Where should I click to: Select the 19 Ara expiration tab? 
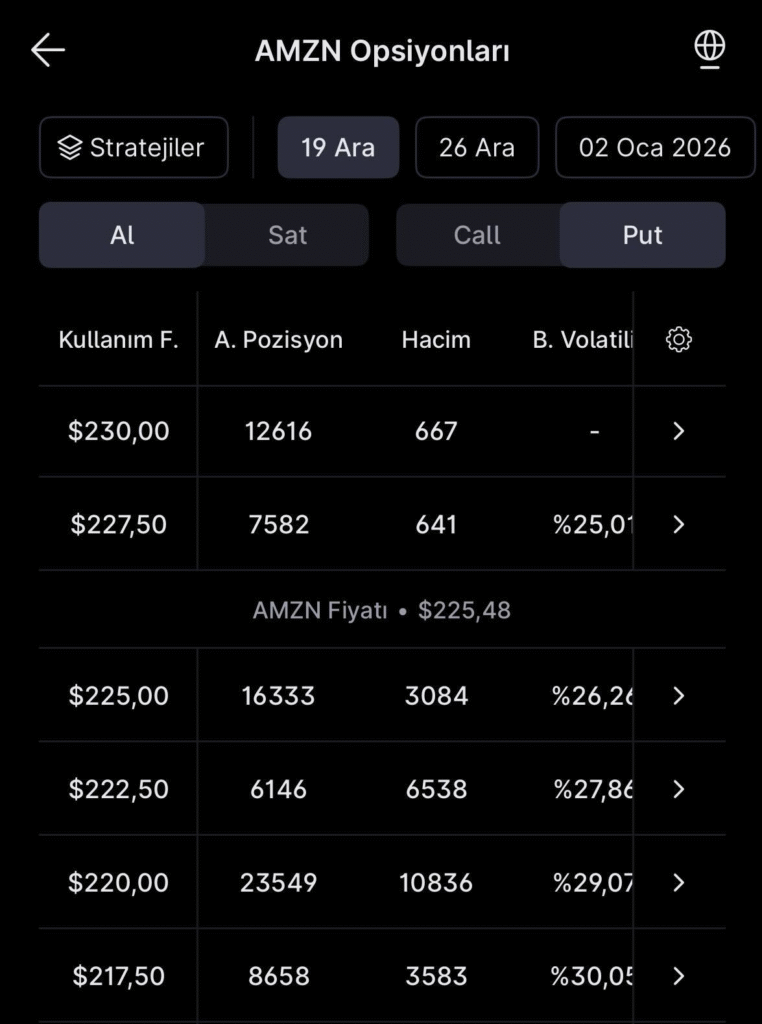point(338,146)
